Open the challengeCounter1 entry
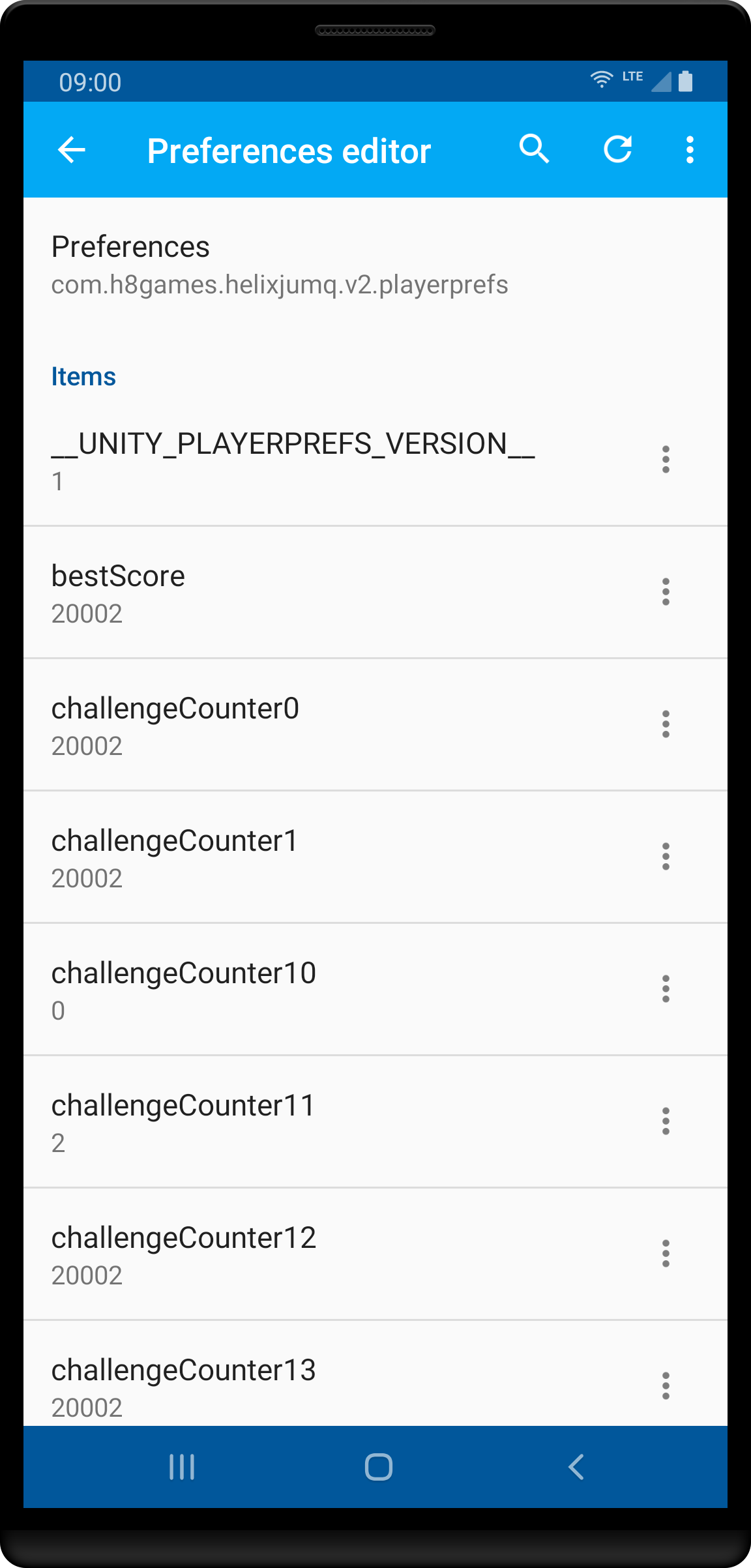This screenshot has width=751, height=1568. (x=293, y=857)
